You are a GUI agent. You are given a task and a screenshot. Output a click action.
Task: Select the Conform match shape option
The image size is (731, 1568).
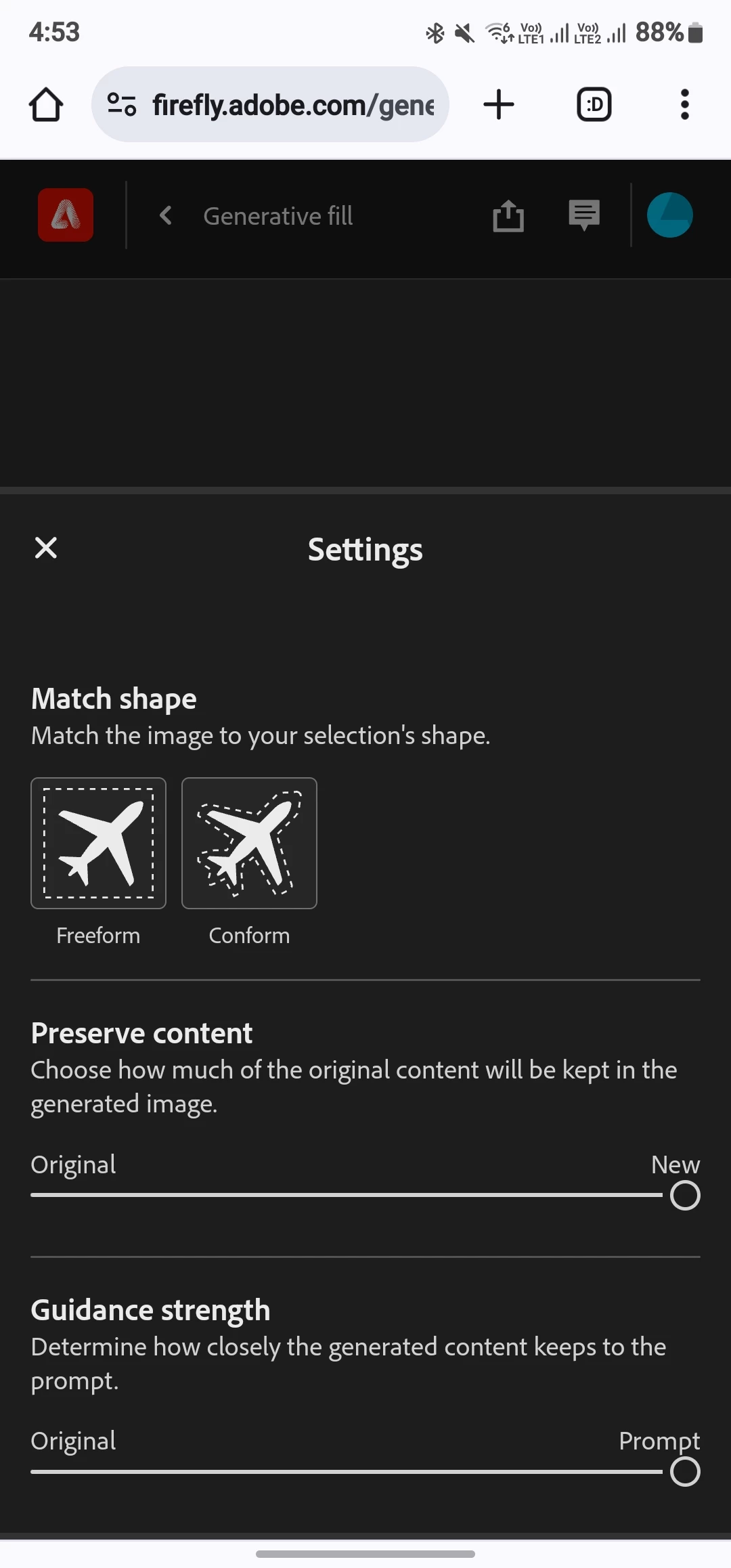pos(249,844)
